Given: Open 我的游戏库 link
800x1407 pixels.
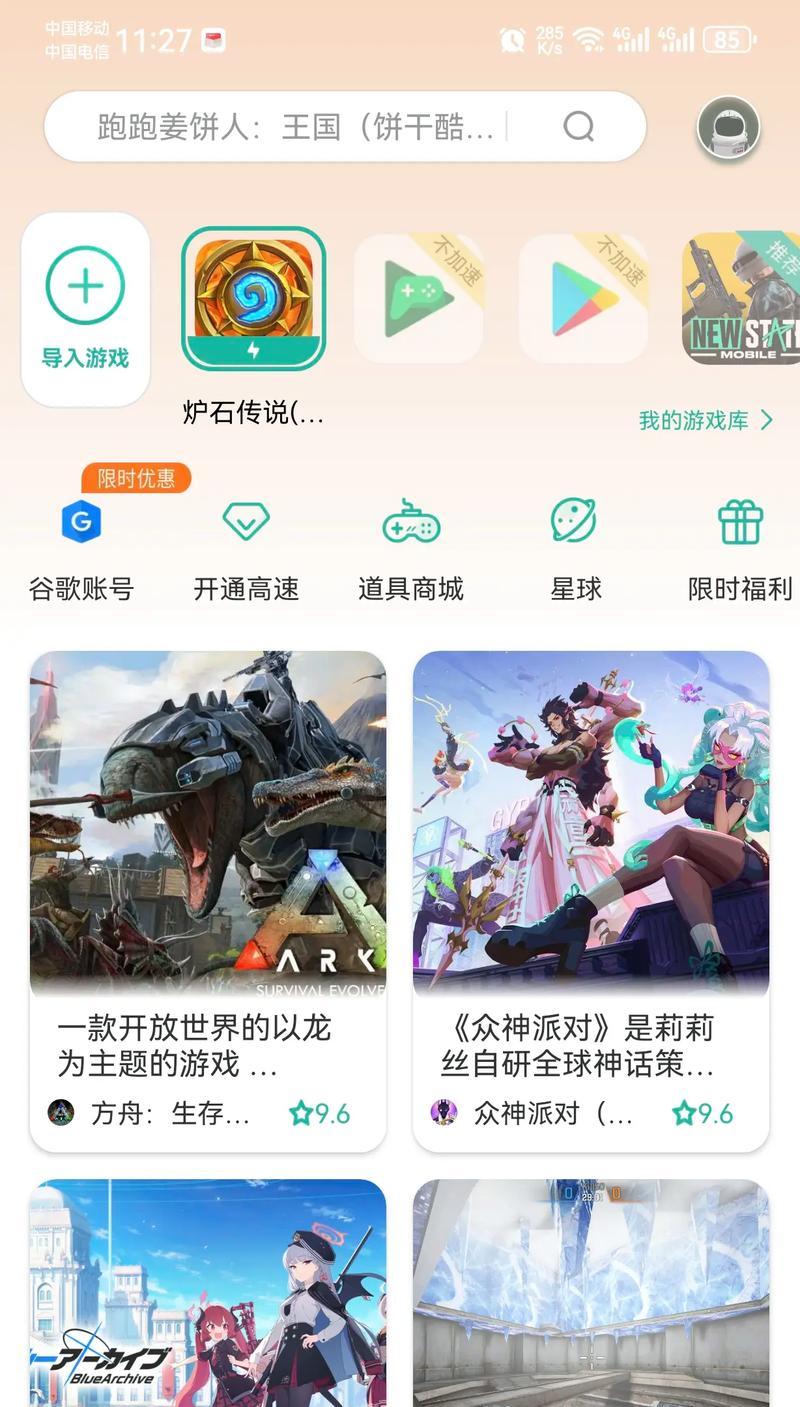Looking at the screenshot, I should (x=706, y=420).
